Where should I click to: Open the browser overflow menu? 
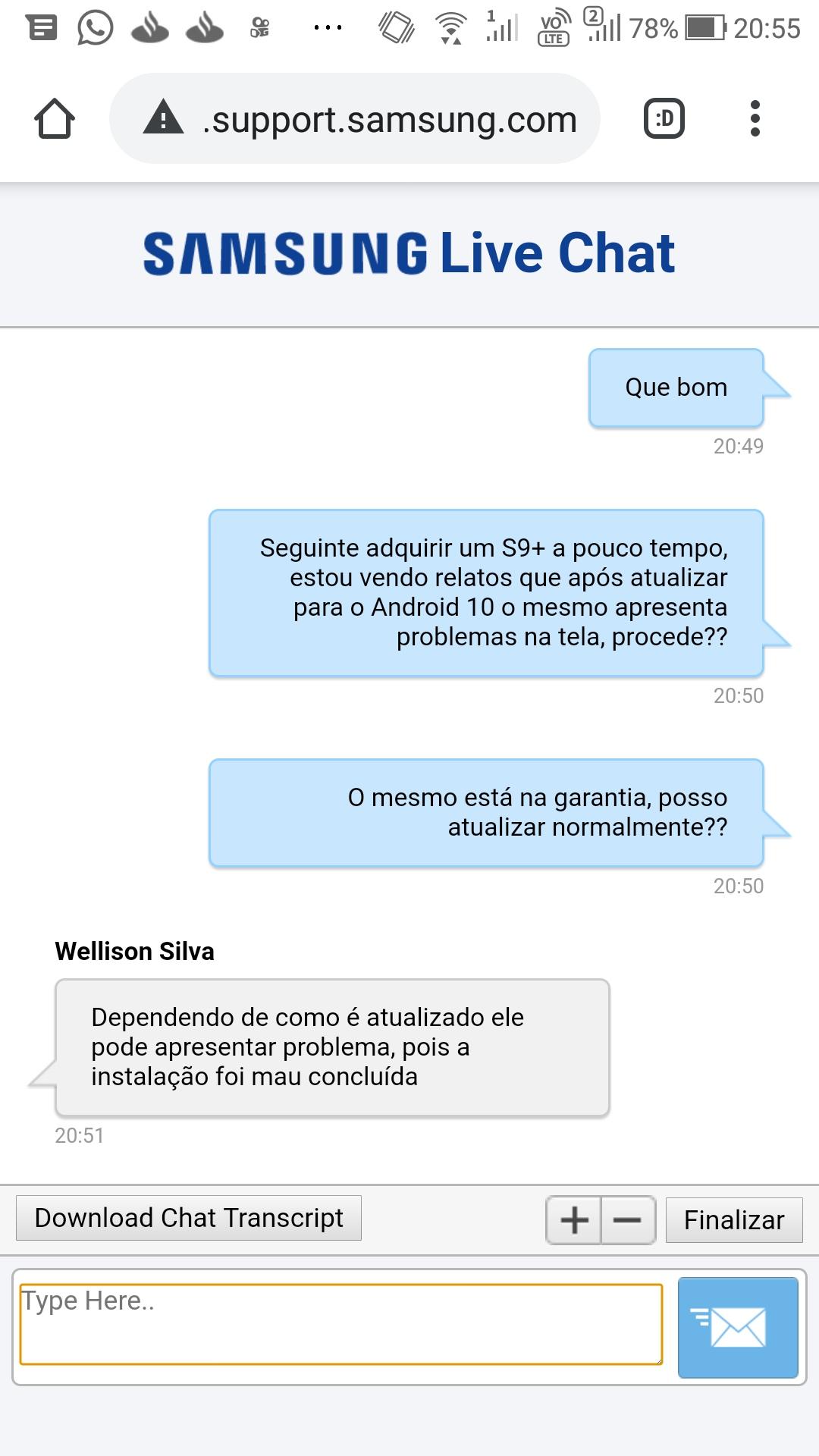[755, 119]
